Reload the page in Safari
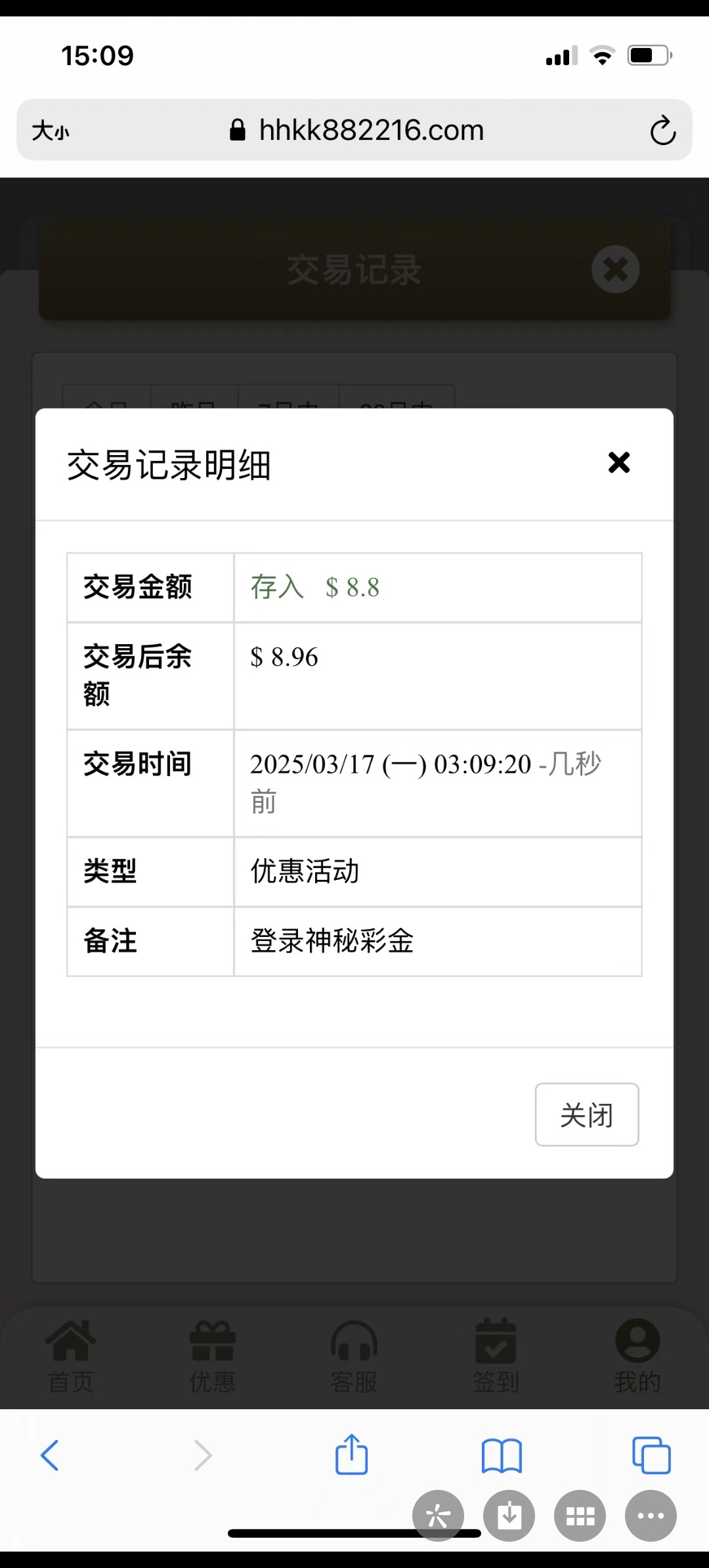This screenshot has width=709, height=1568. click(x=662, y=130)
